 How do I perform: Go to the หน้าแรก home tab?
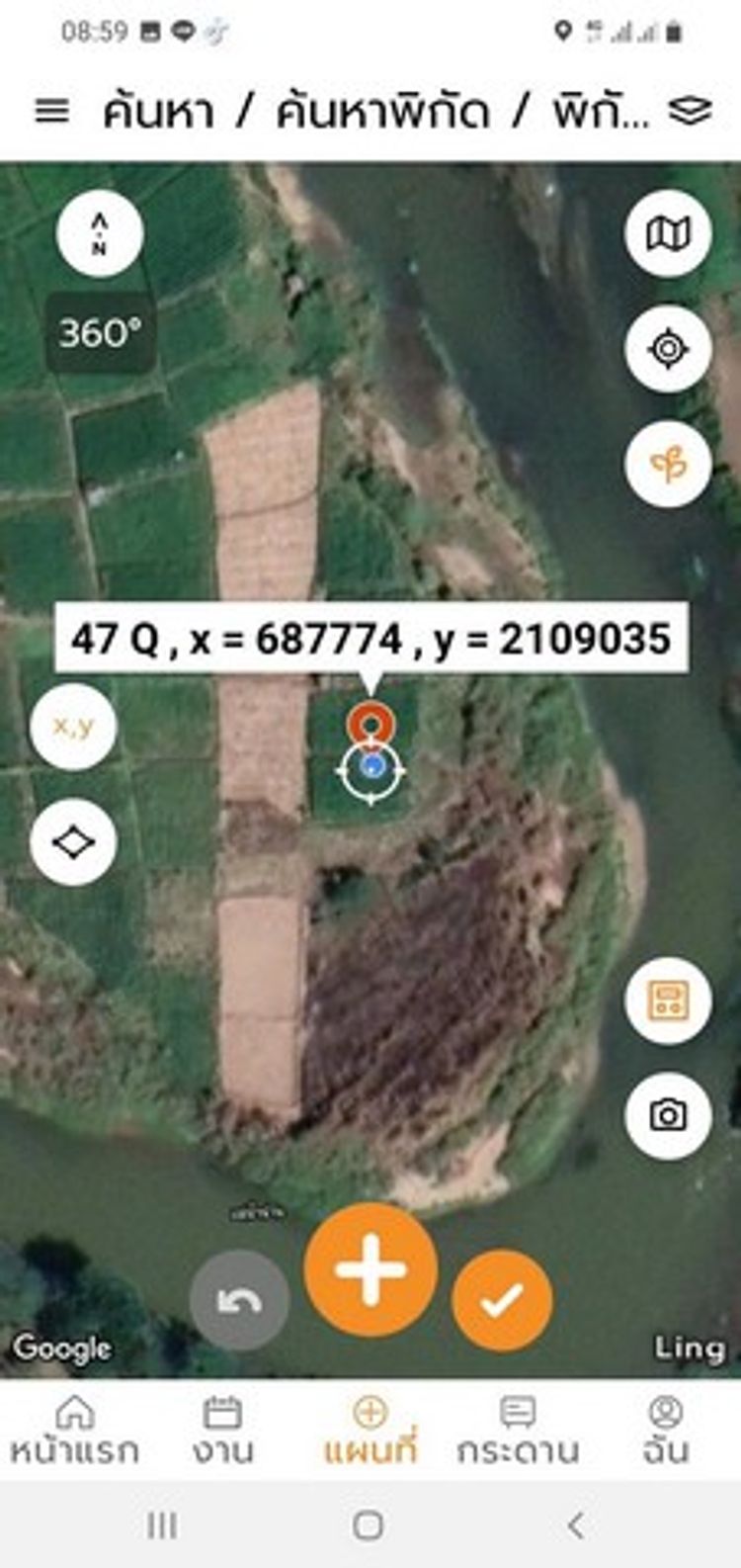click(74, 1430)
